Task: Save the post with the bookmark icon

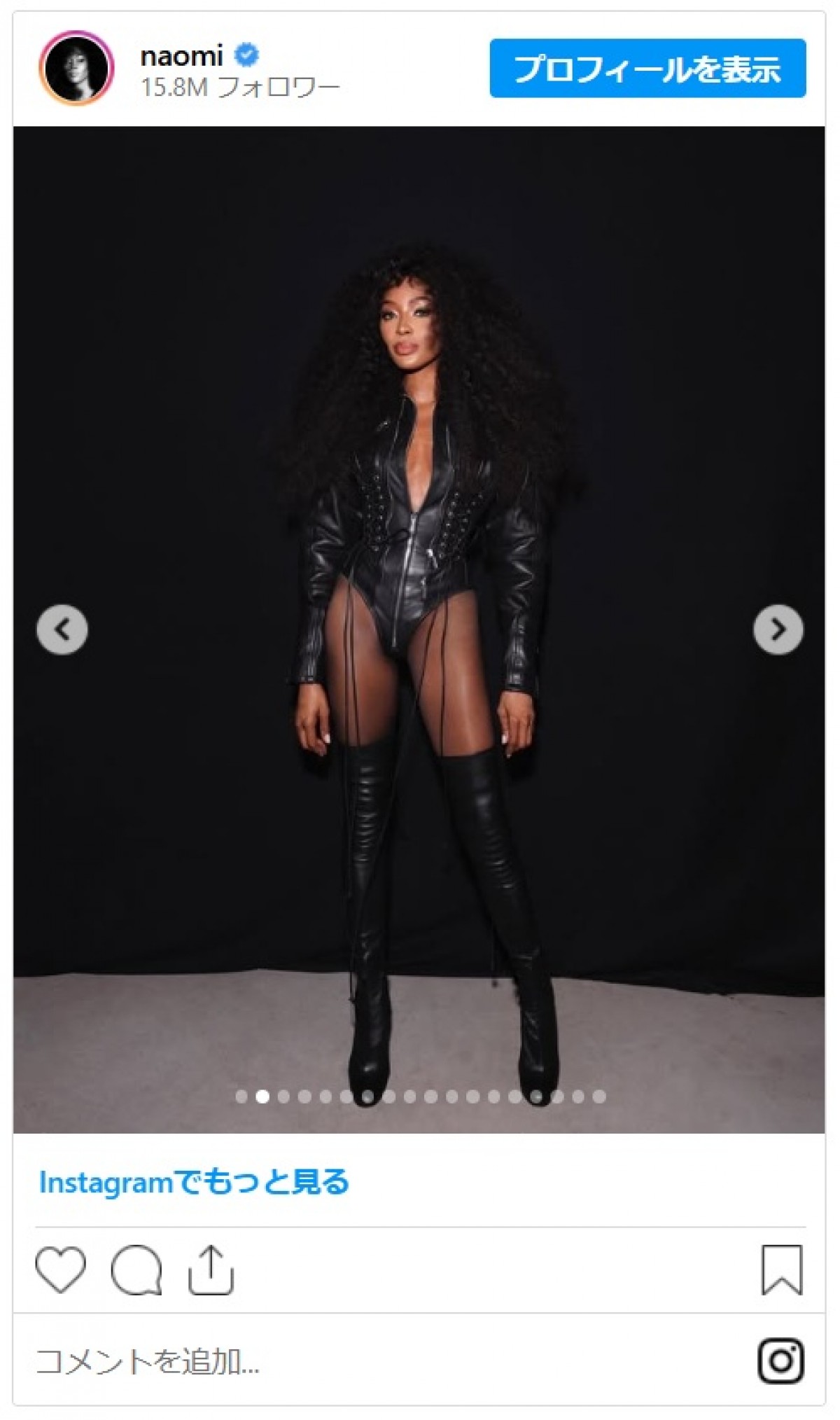Action: pos(781,1269)
